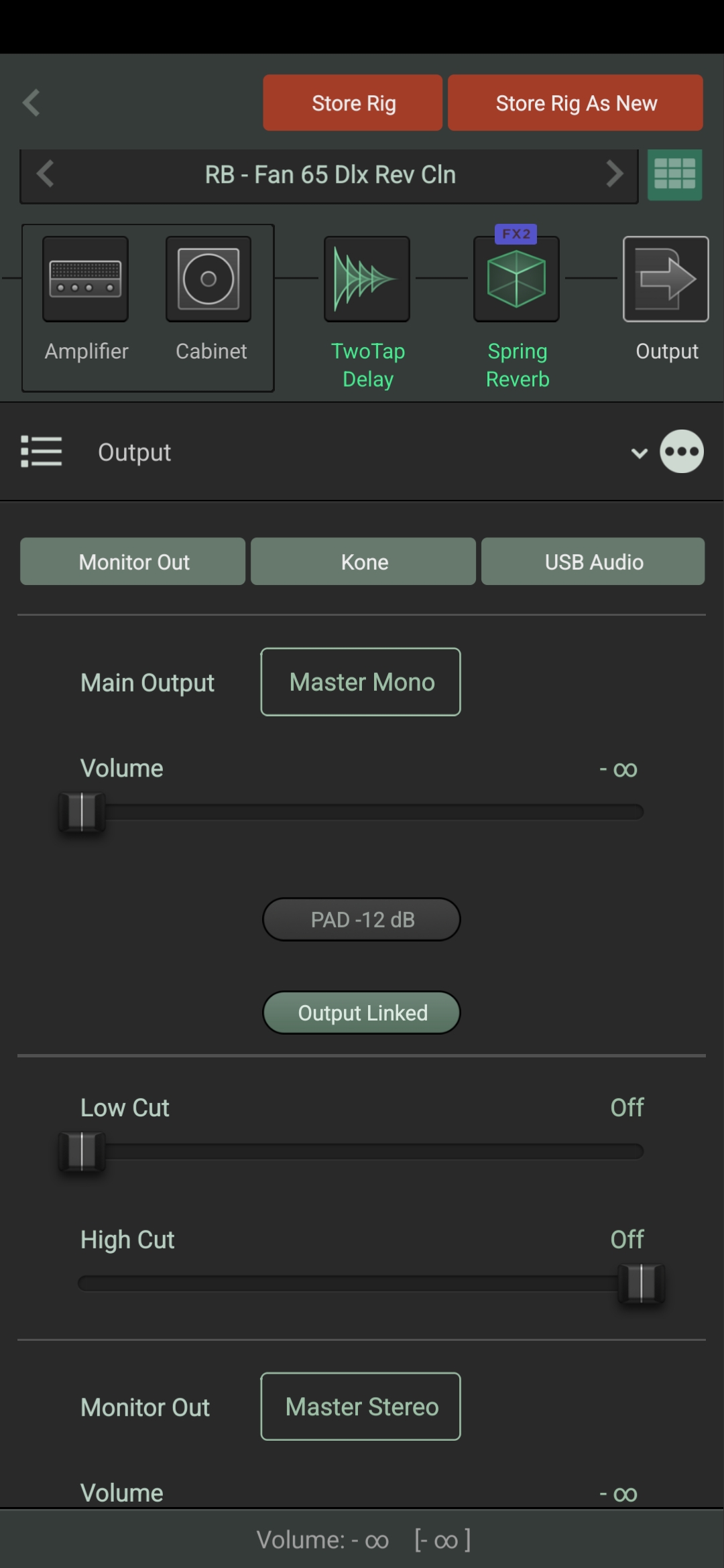Open the Amplifier block icon

pyautogui.click(x=85, y=278)
